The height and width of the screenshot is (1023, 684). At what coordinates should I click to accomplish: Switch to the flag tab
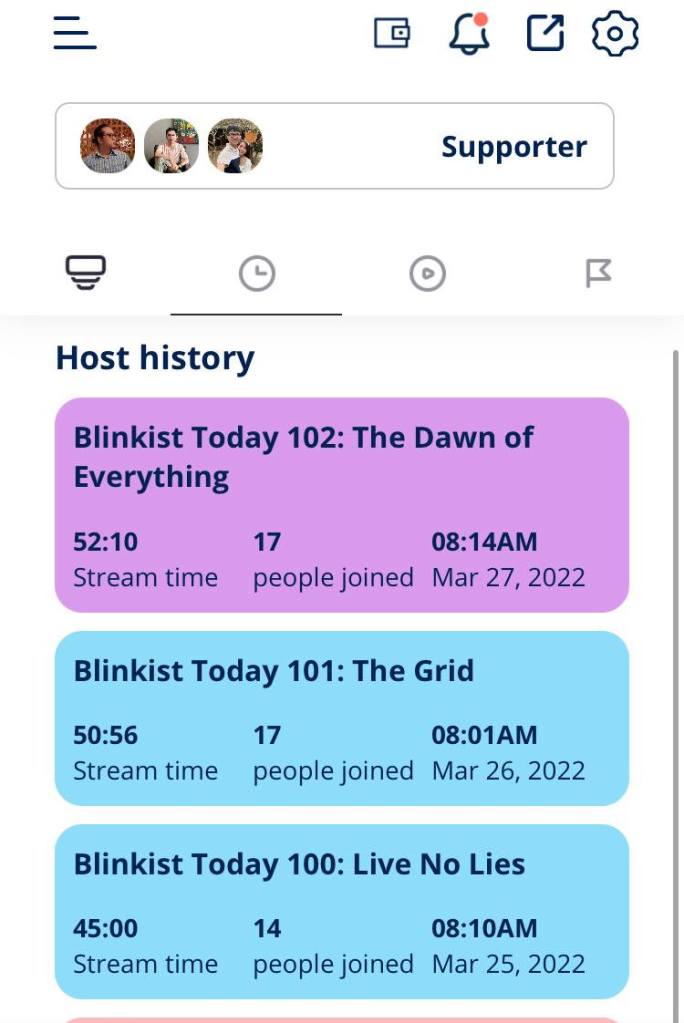598,273
